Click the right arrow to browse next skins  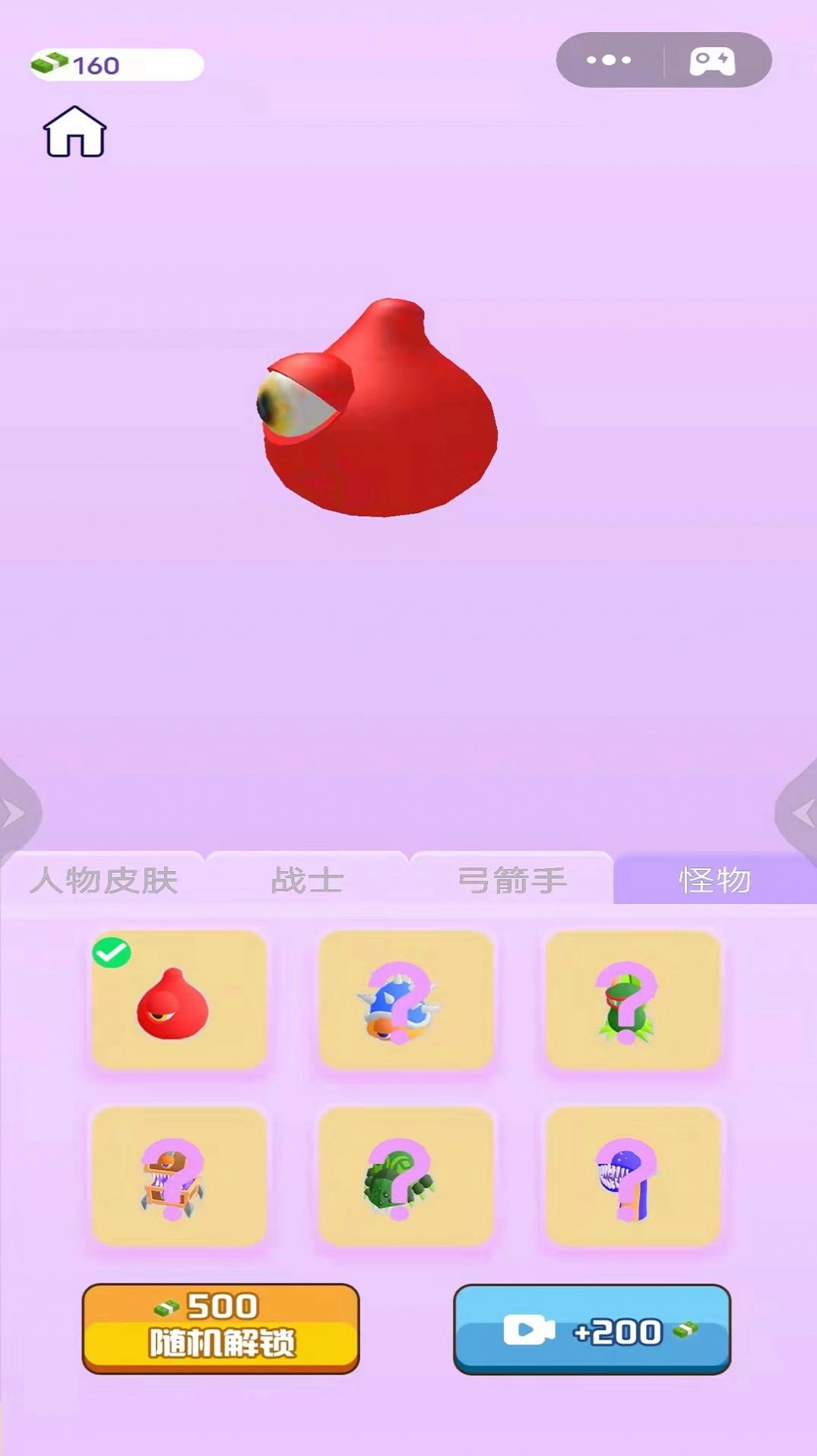click(804, 813)
